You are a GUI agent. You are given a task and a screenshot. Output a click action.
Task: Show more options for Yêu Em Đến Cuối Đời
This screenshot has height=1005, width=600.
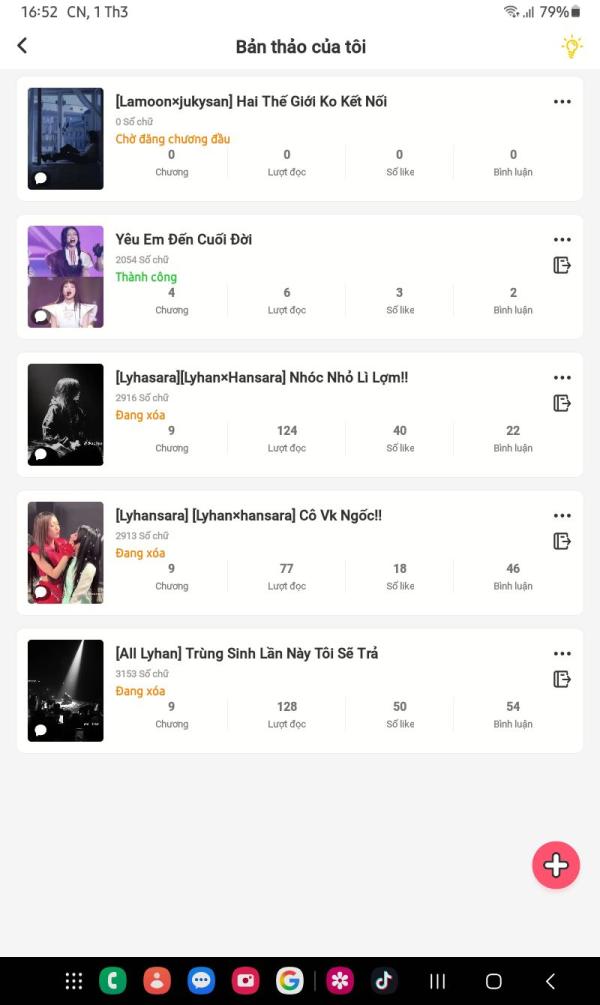(x=562, y=240)
